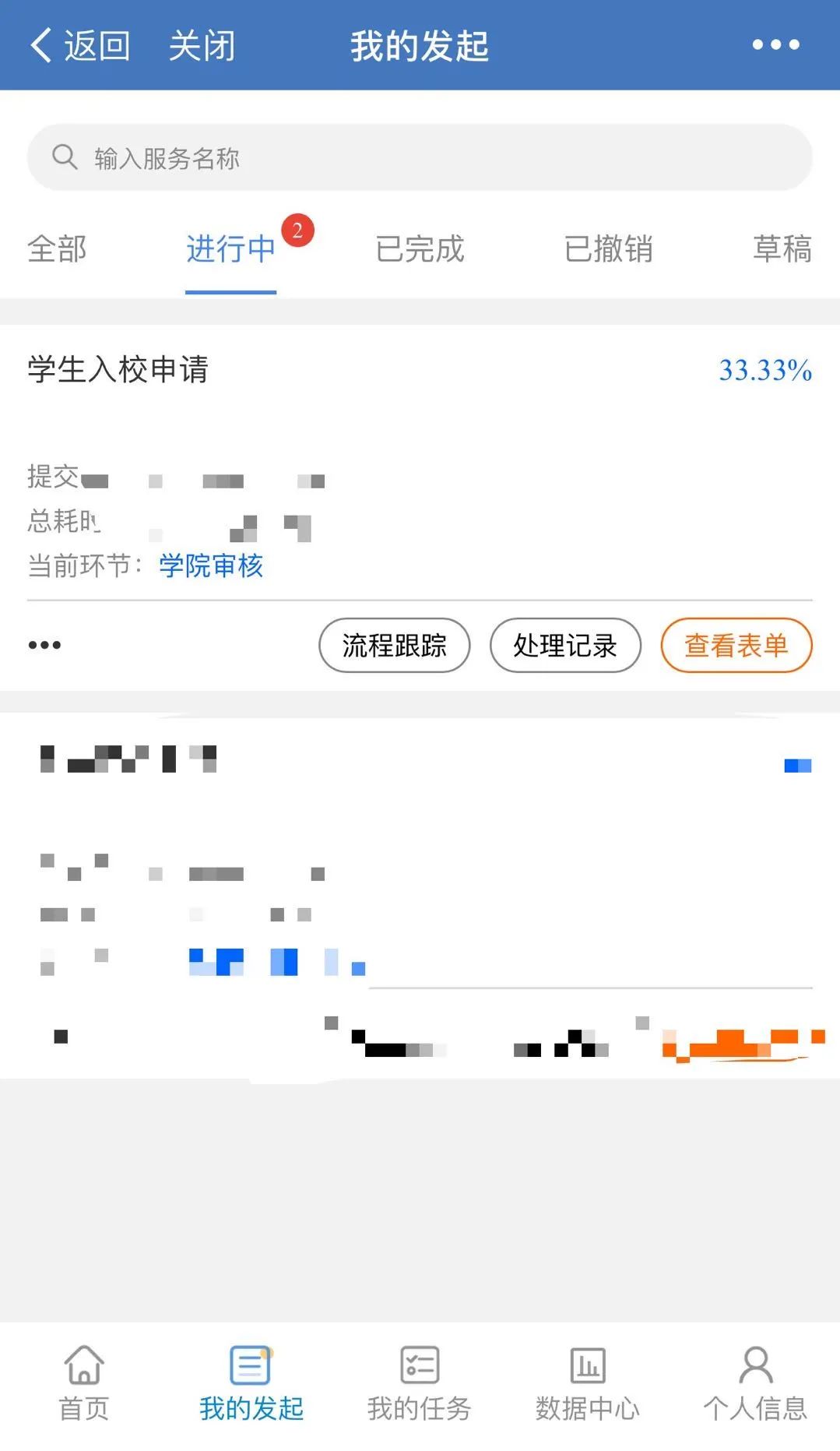View form via 查看表单 button
840x1451 pixels.
click(736, 645)
